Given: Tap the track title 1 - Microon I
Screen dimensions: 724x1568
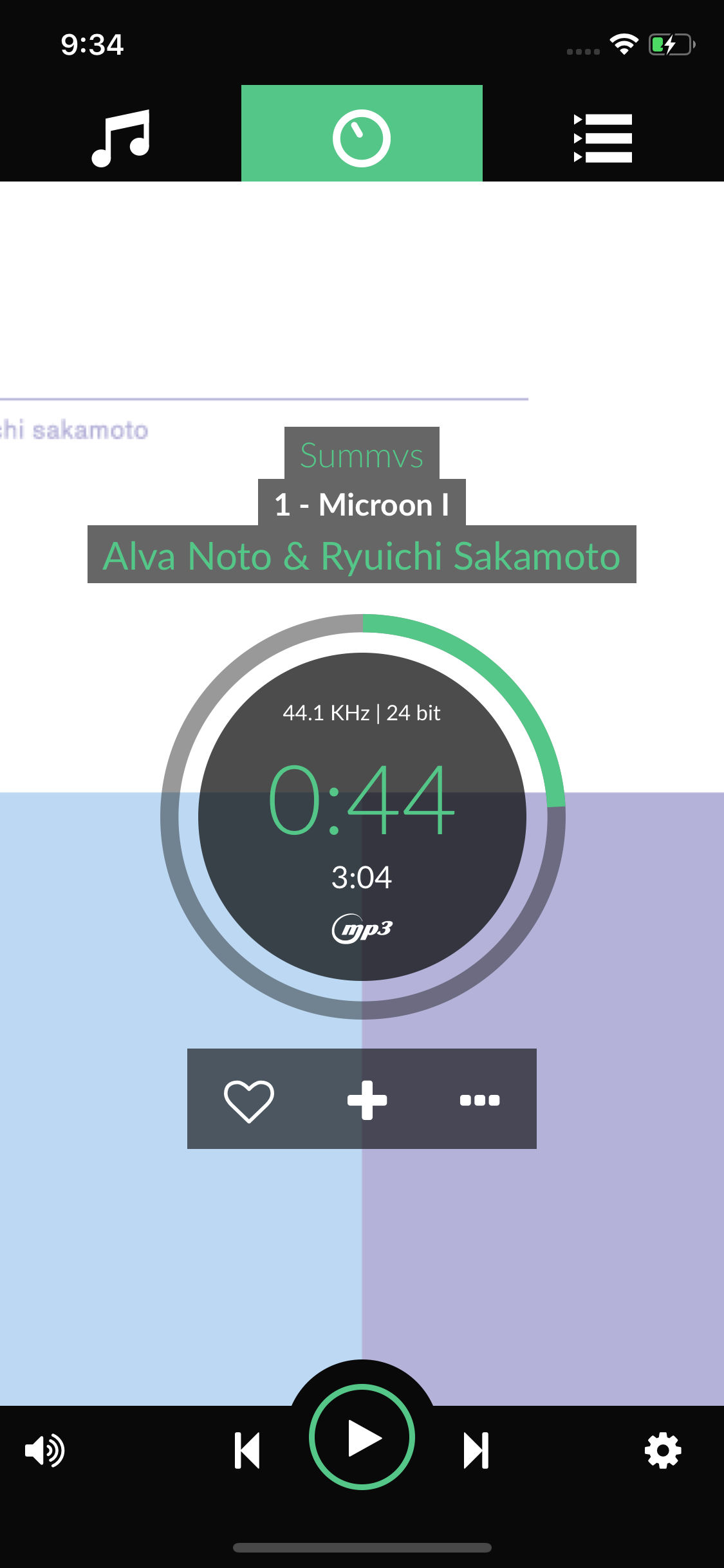Looking at the screenshot, I should [x=362, y=505].
